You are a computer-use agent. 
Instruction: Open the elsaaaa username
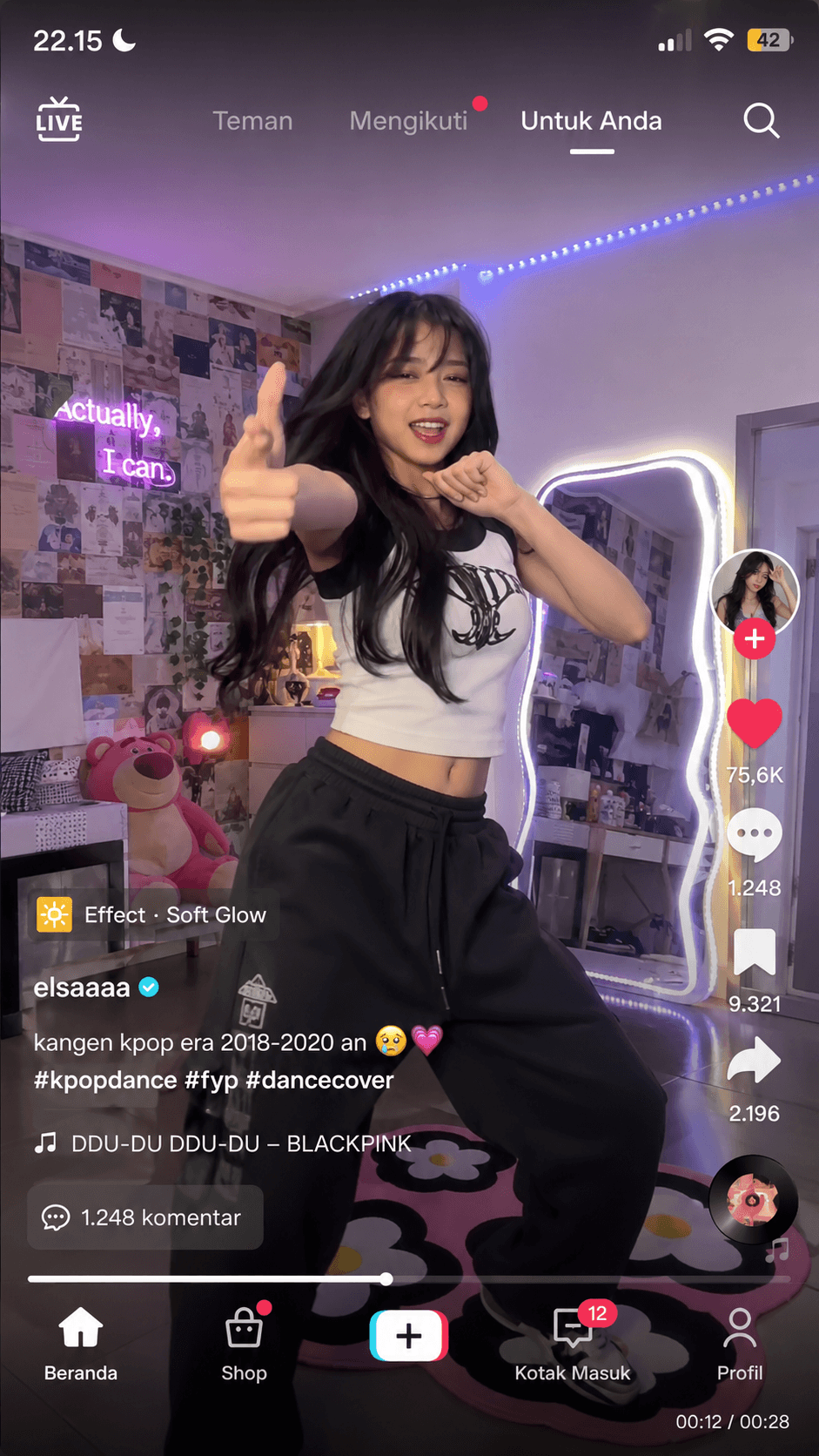tap(82, 988)
